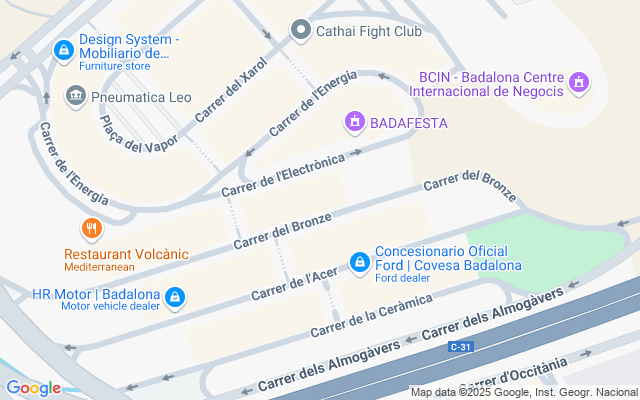Tap the HR Motor Badalona dealer marker
Screen dimensions: 640x400
(176, 297)
